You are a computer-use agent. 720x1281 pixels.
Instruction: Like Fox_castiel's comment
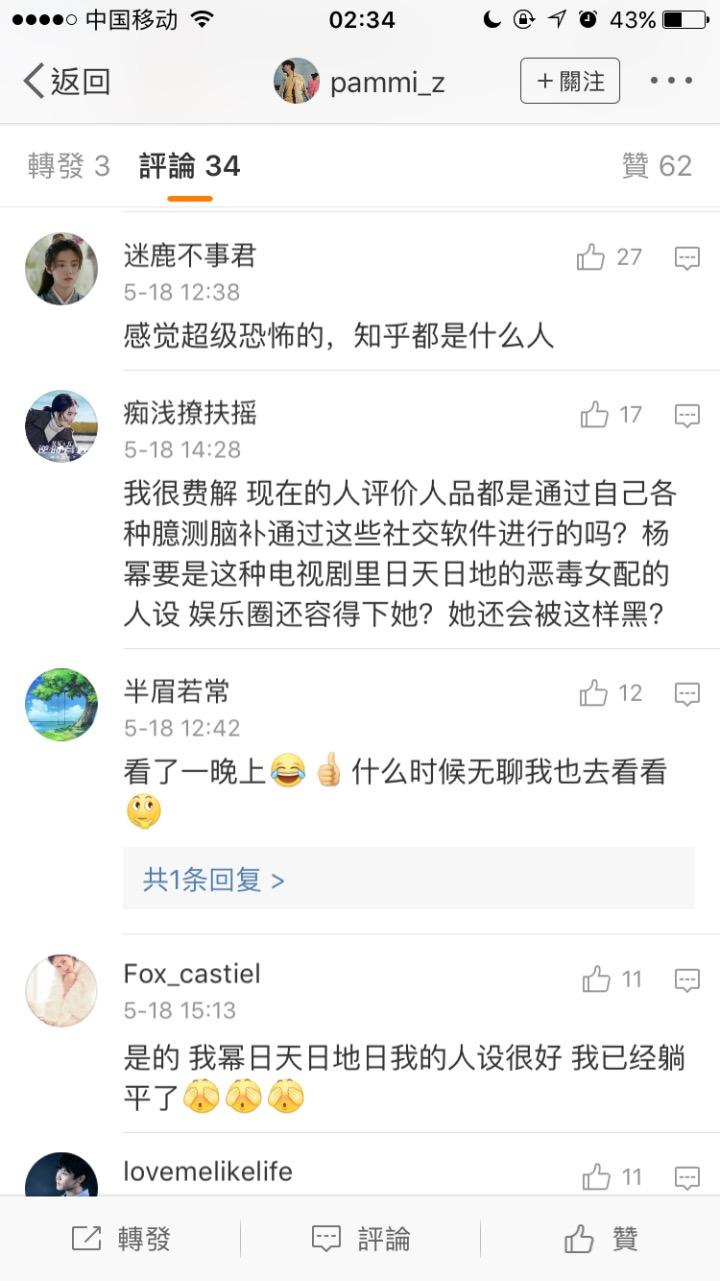click(x=597, y=979)
